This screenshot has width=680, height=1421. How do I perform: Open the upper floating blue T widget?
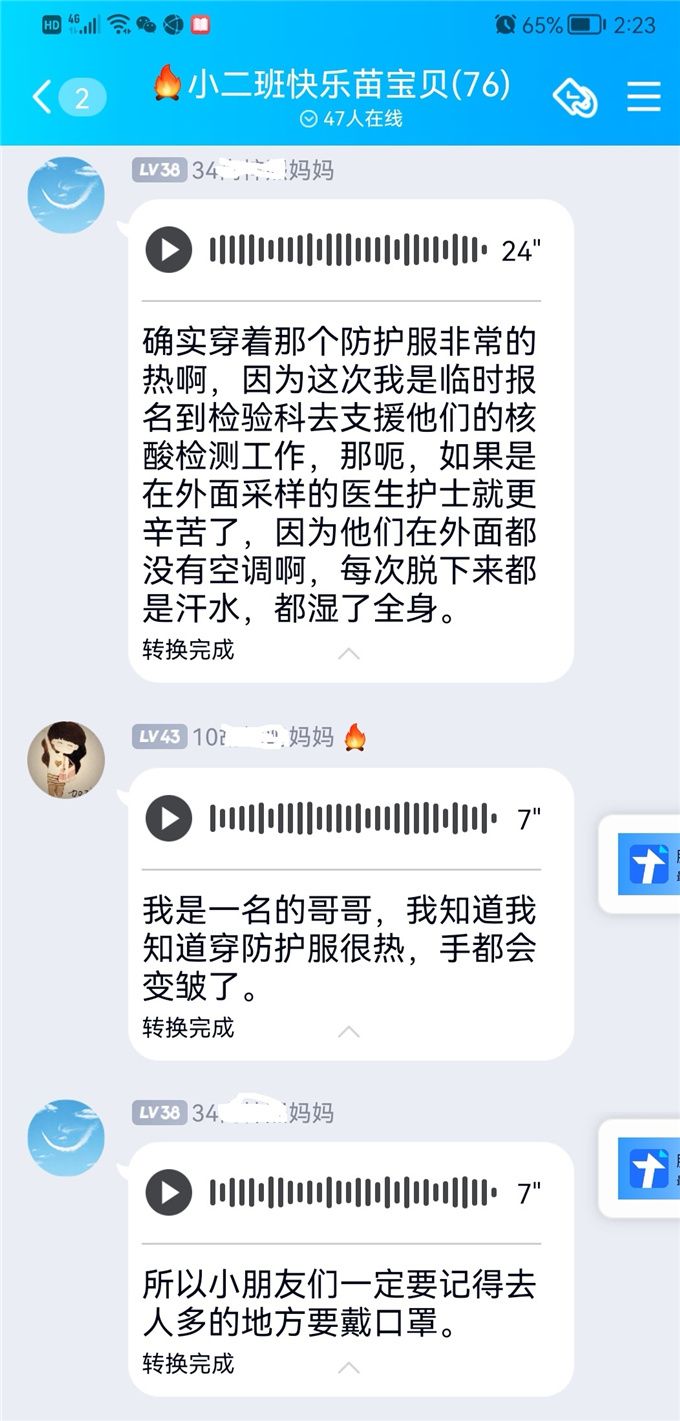(648, 863)
